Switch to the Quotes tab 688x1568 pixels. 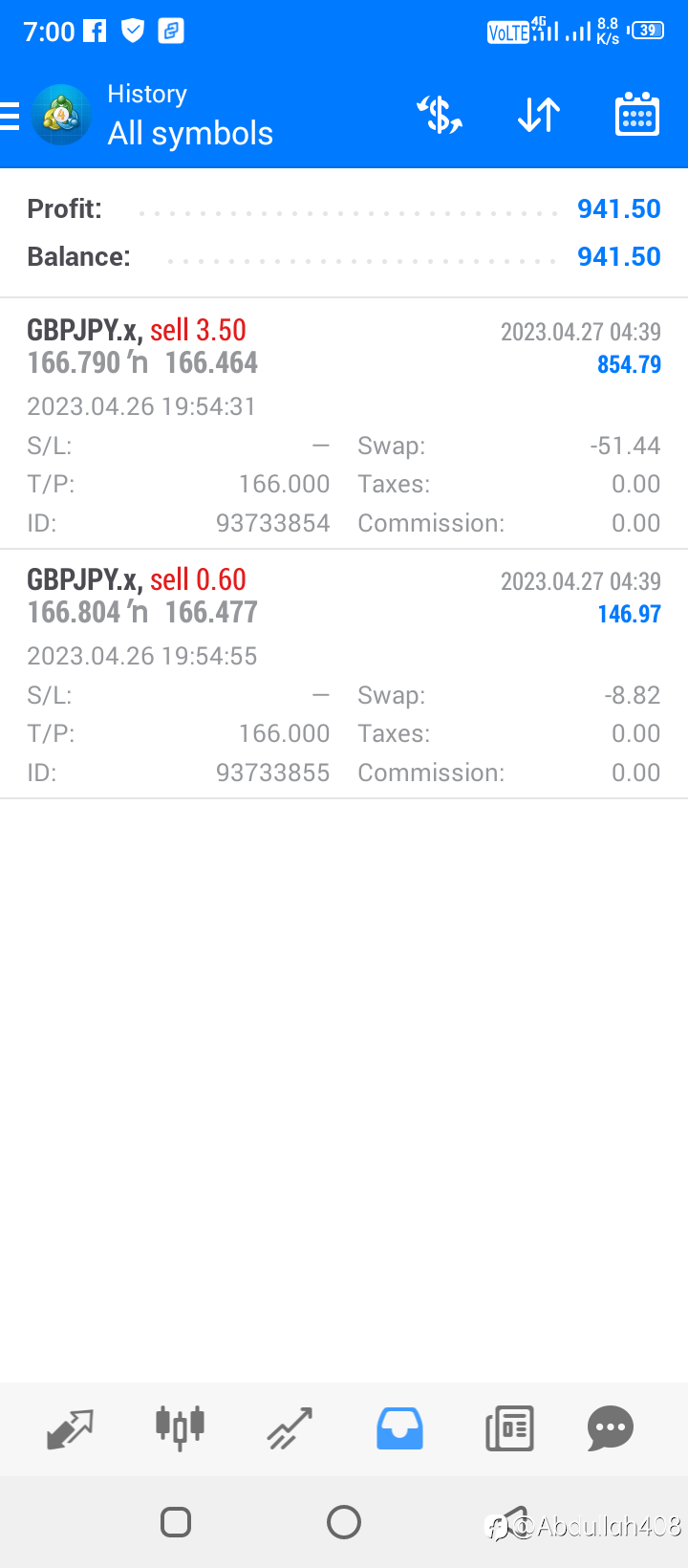pyautogui.click(x=71, y=1428)
